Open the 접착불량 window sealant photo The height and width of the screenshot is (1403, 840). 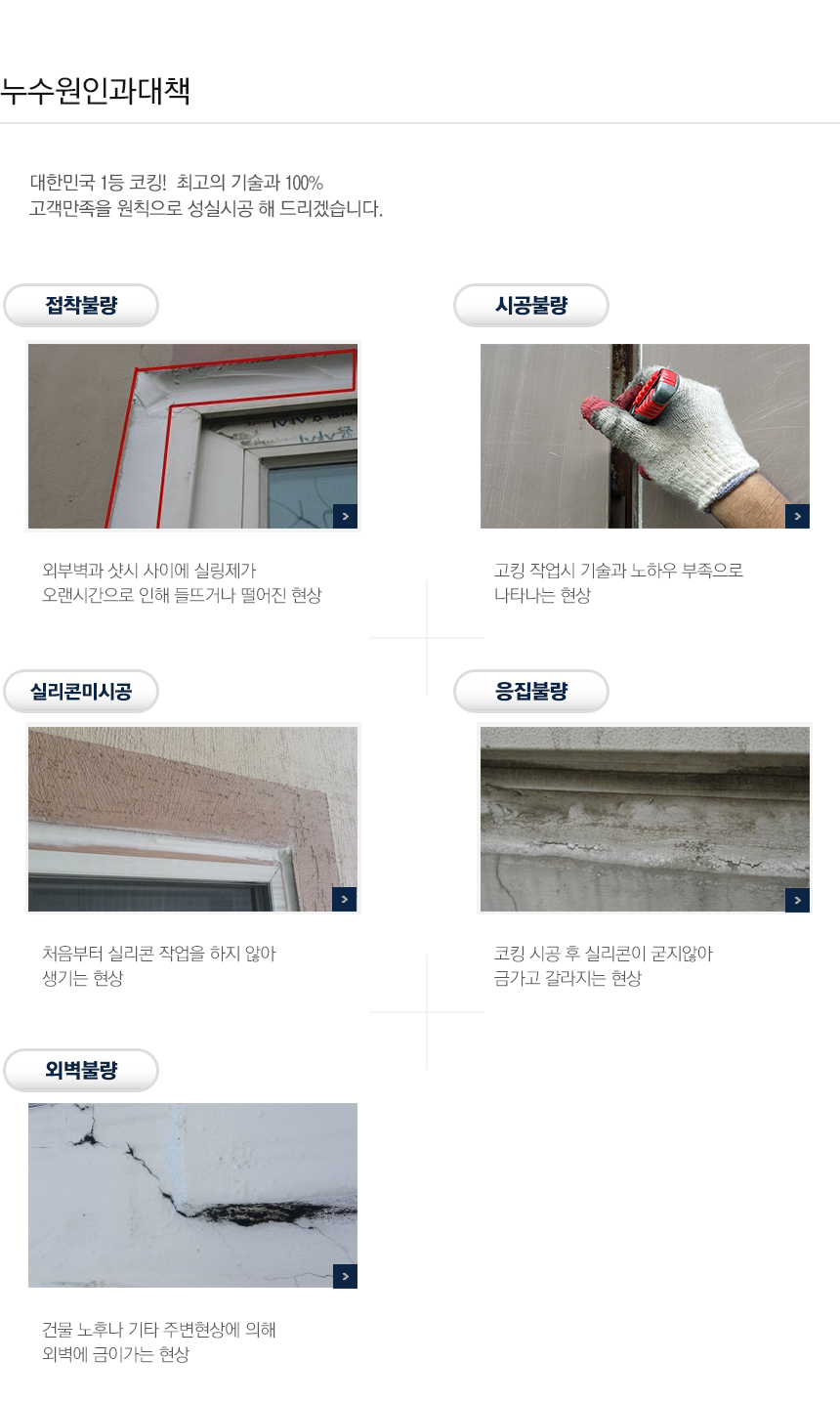point(192,436)
